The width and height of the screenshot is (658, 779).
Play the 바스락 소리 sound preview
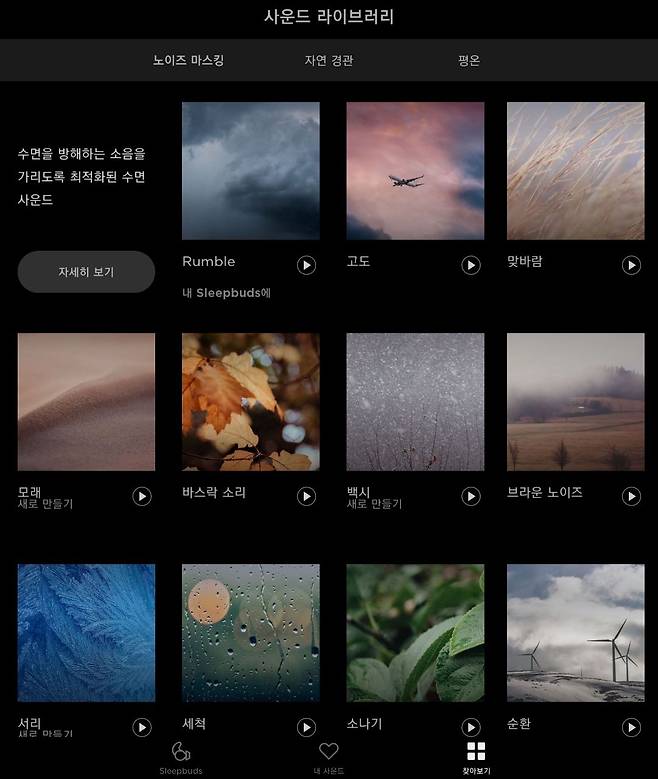(x=306, y=496)
